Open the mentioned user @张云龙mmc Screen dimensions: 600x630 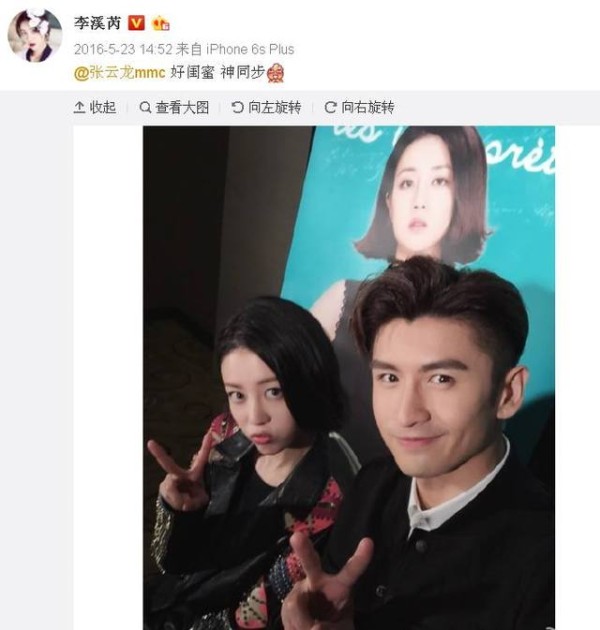(x=121, y=72)
